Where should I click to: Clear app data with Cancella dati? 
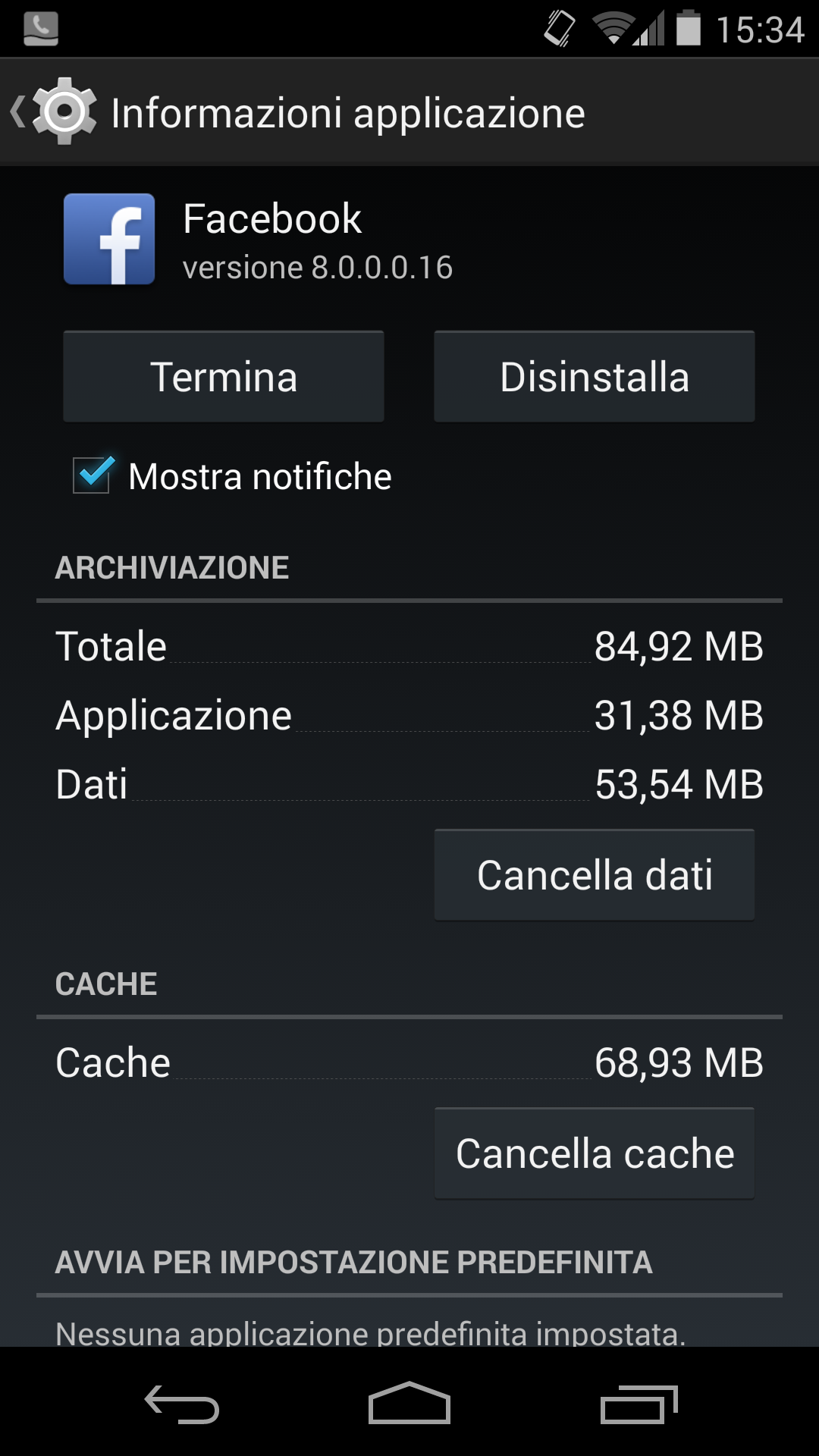595,874
